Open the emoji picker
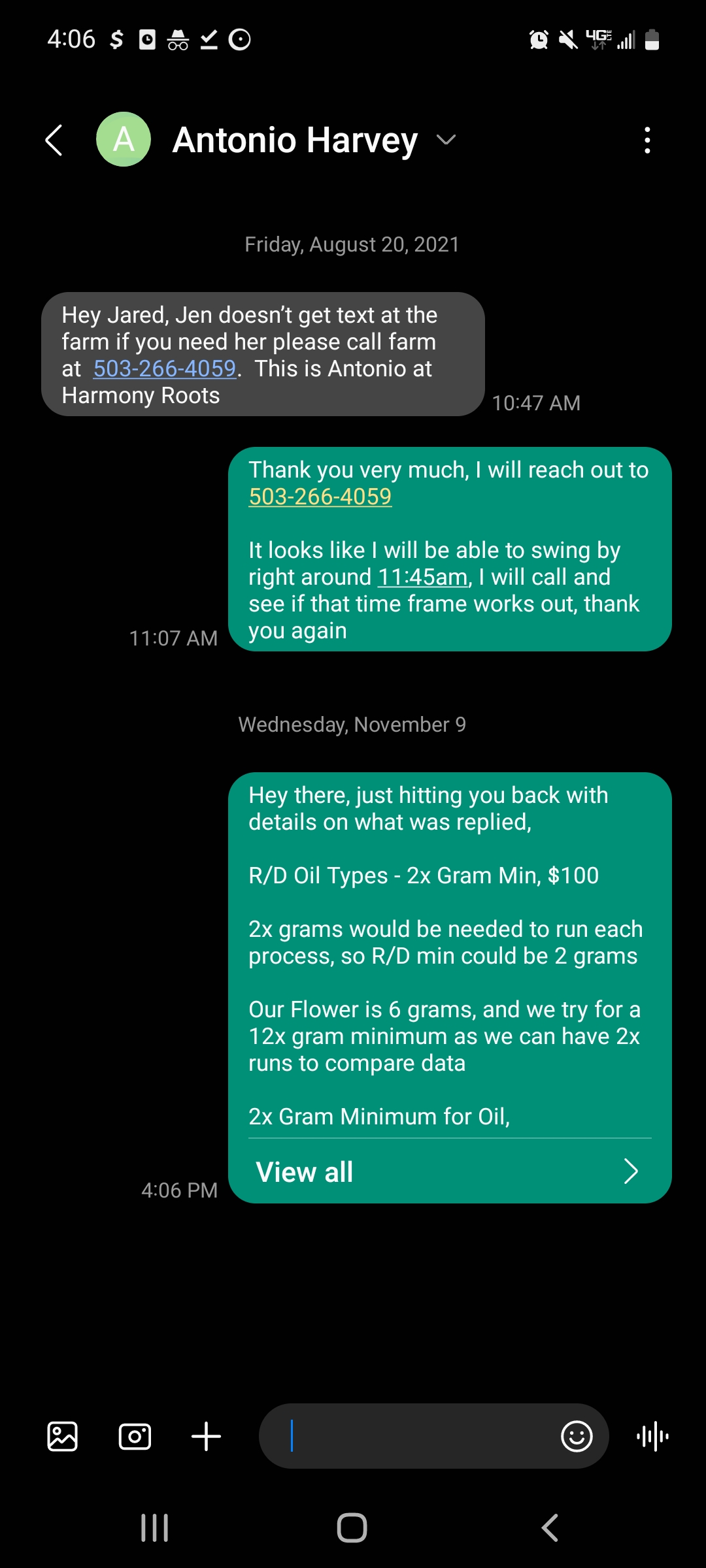This screenshot has width=706, height=1568. click(x=577, y=1436)
